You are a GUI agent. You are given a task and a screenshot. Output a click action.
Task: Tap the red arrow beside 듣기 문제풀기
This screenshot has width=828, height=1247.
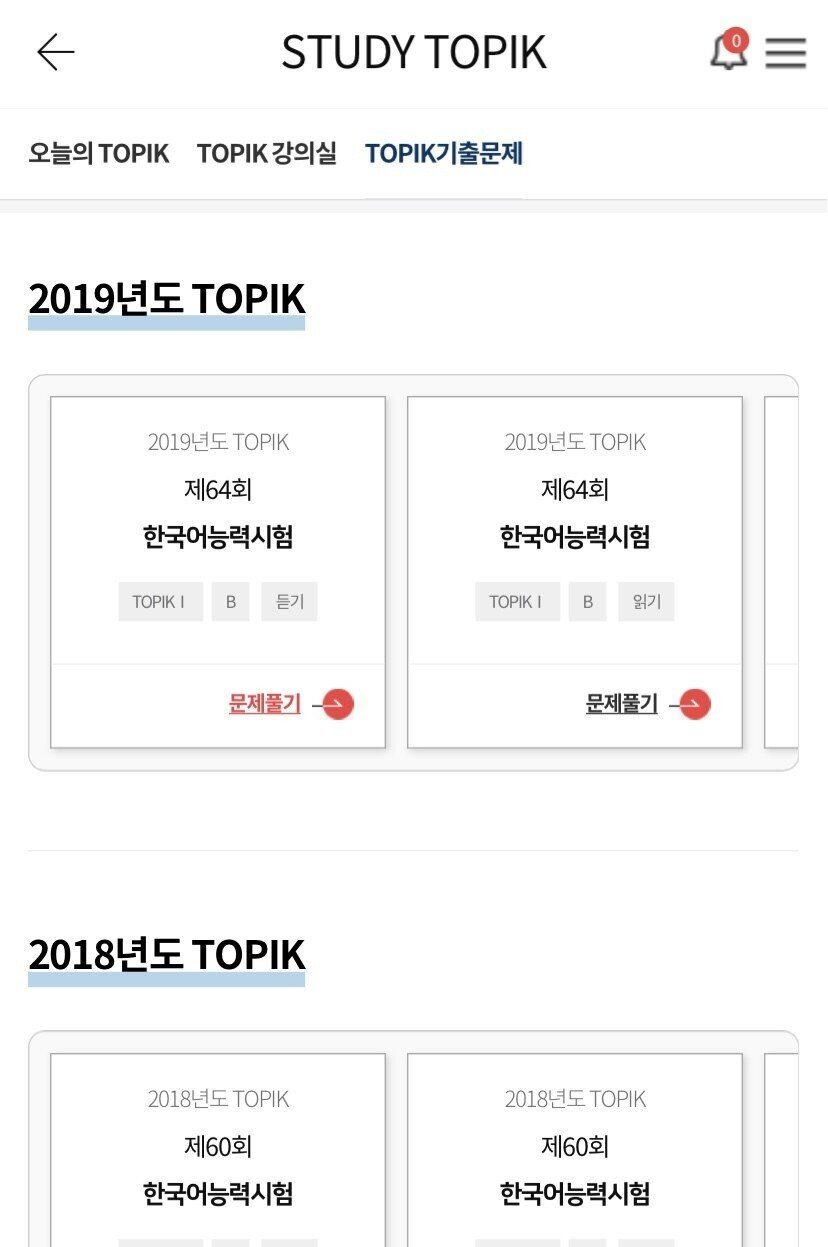(336, 704)
